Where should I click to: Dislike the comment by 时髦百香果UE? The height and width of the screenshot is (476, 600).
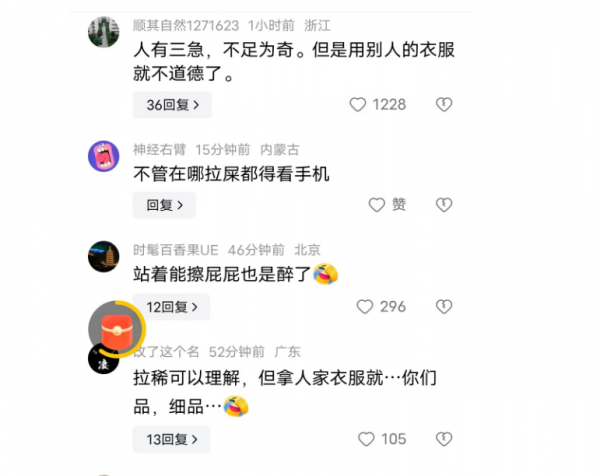[444, 307]
